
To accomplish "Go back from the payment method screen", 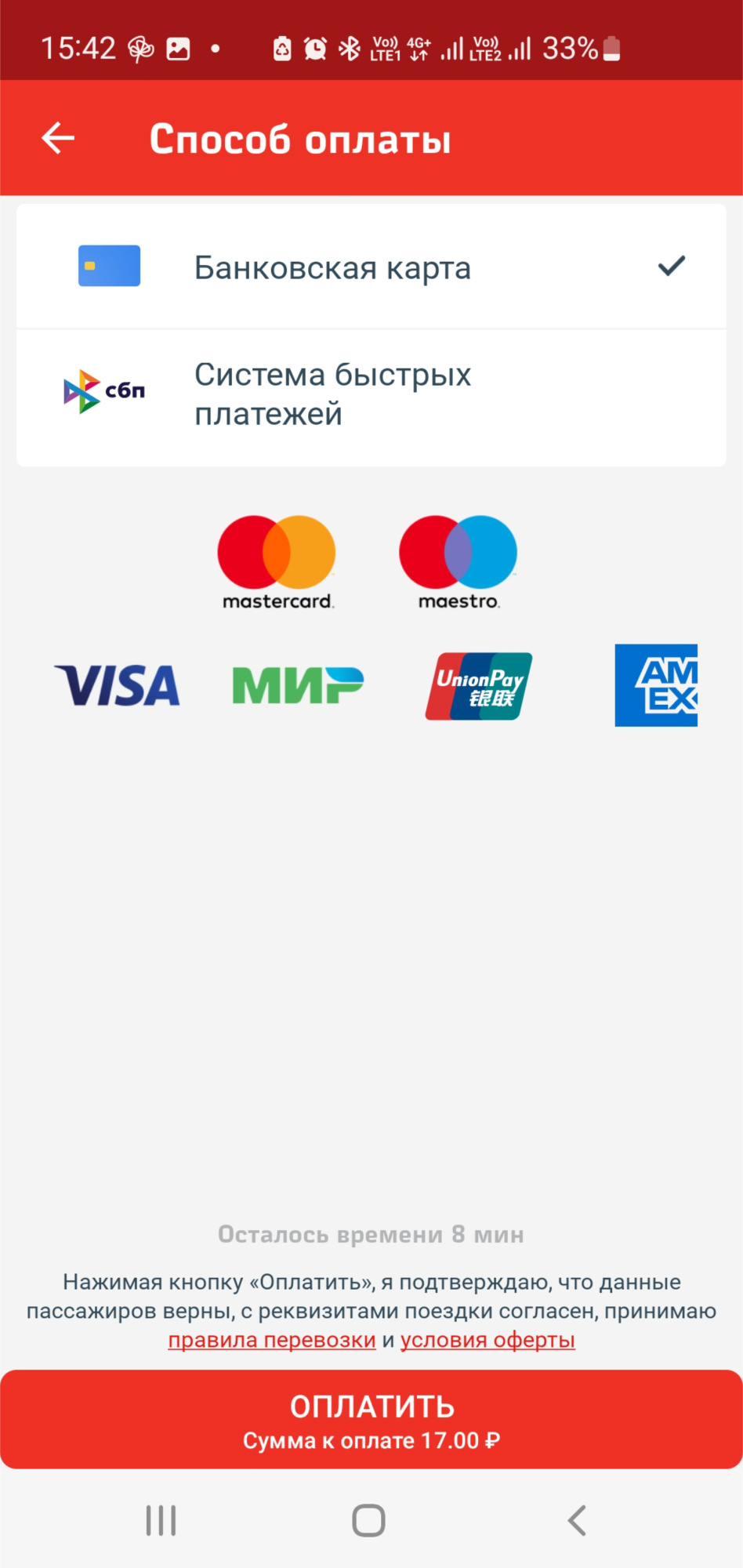I will tap(58, 138).
